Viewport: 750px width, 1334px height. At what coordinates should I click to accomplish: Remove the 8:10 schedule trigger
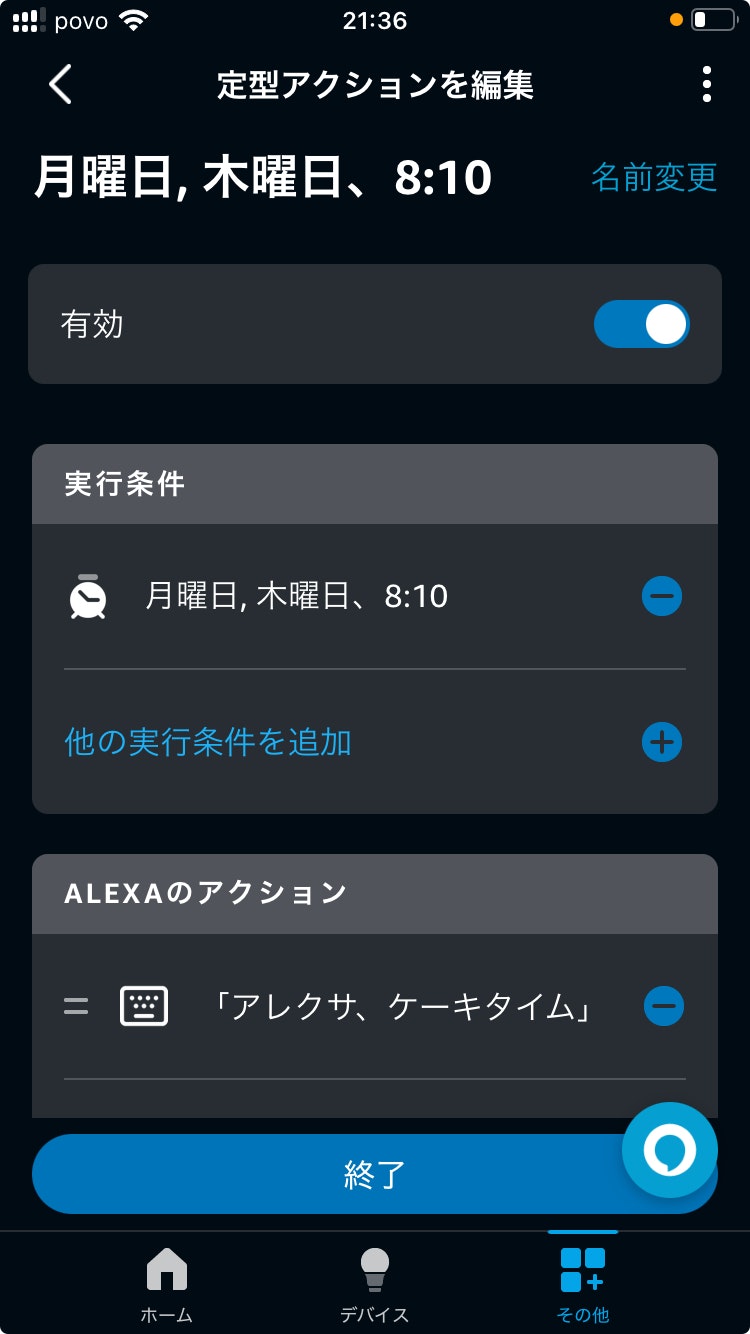[x=662, y=597]
